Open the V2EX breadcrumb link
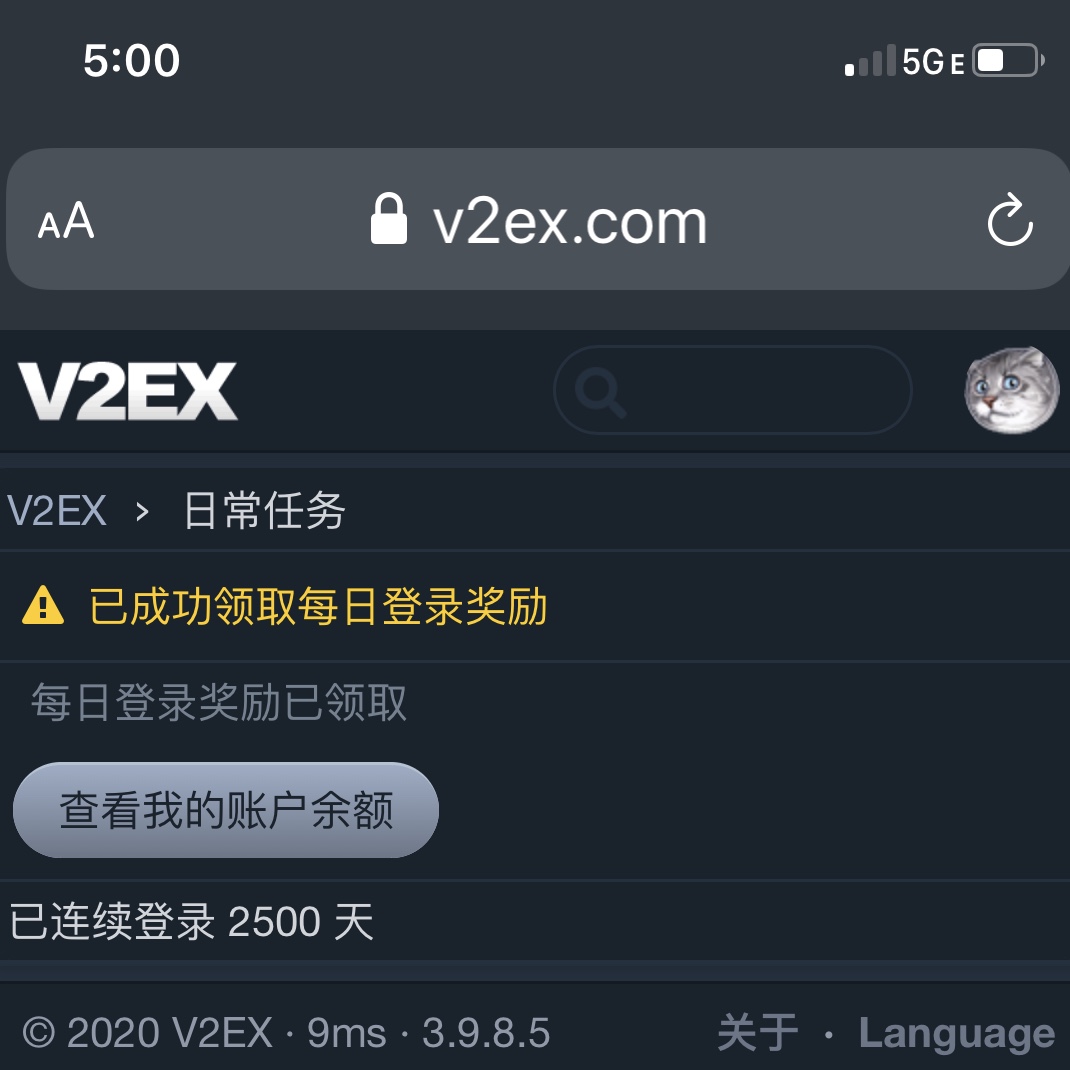Viewport: 1070px width, 1070px height. (x=57, y=511)
